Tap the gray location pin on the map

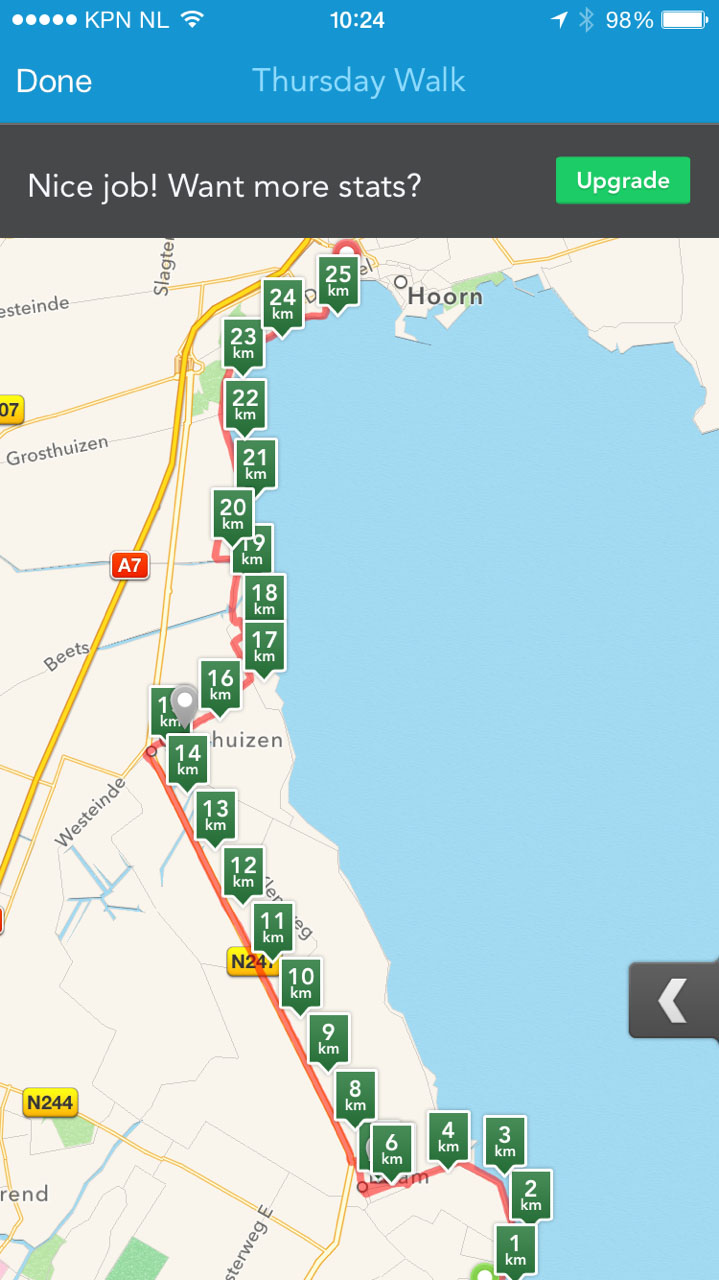184,703
